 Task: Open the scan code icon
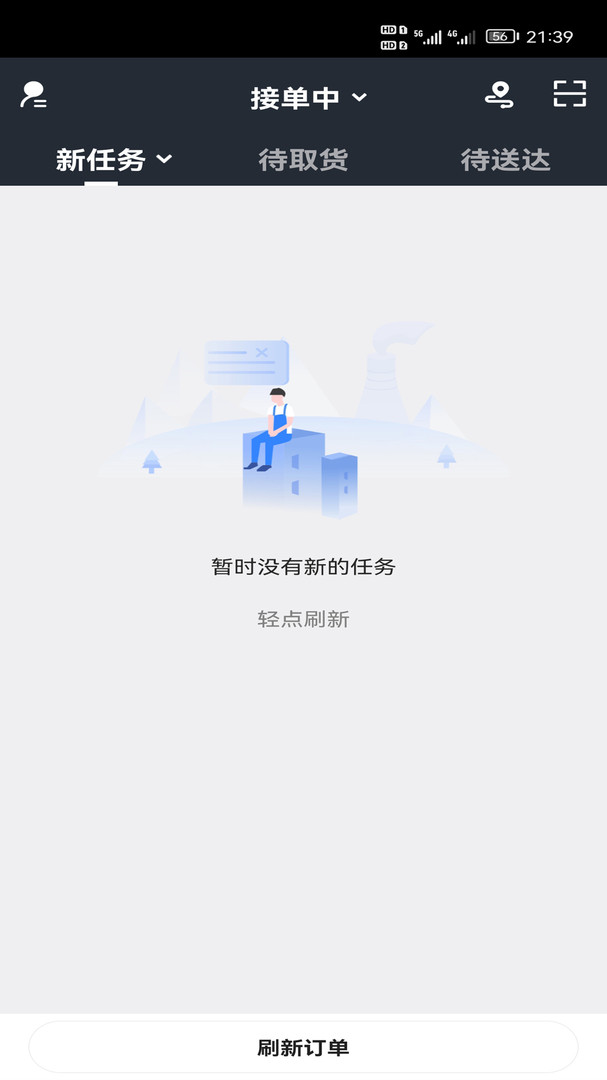[x=569, y=94]
